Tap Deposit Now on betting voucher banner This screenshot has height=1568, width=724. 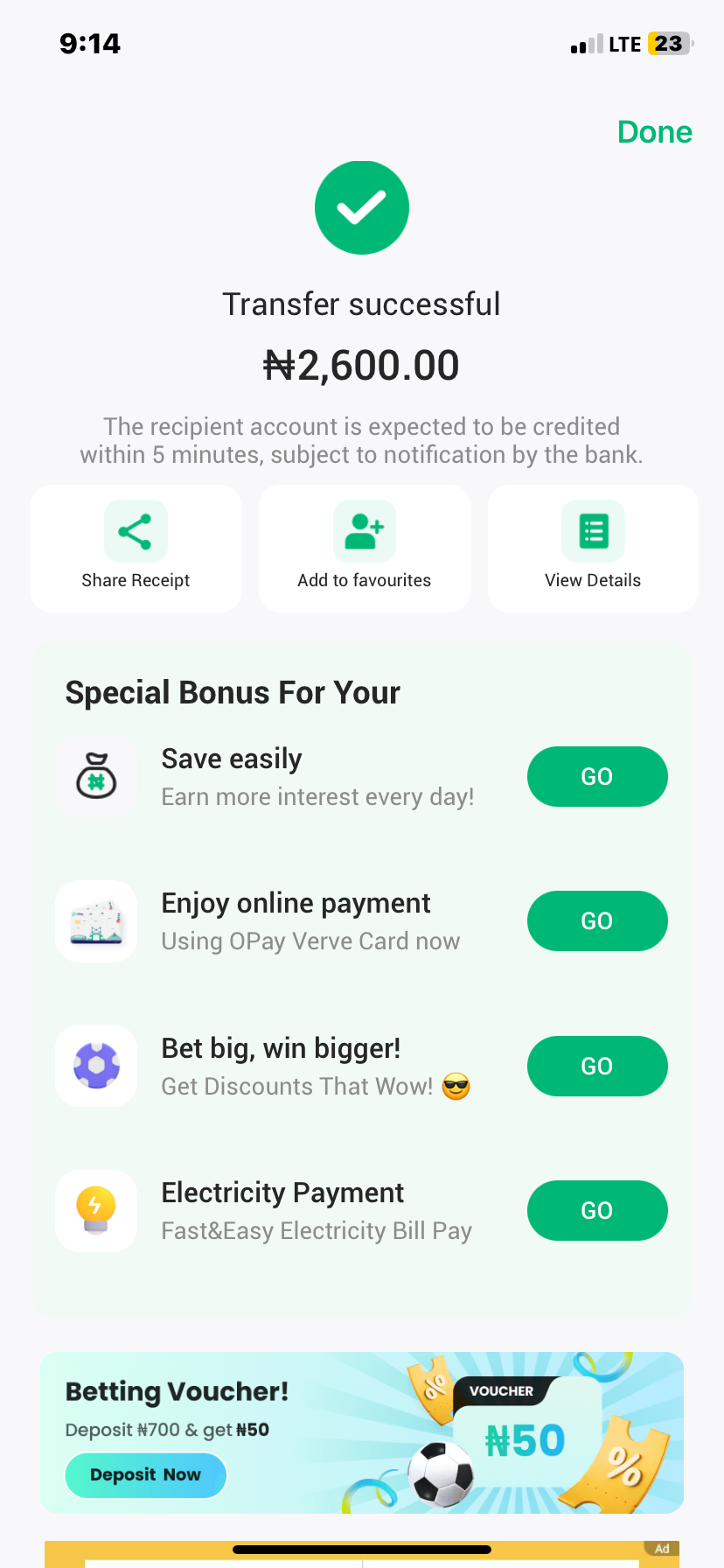146,1475
